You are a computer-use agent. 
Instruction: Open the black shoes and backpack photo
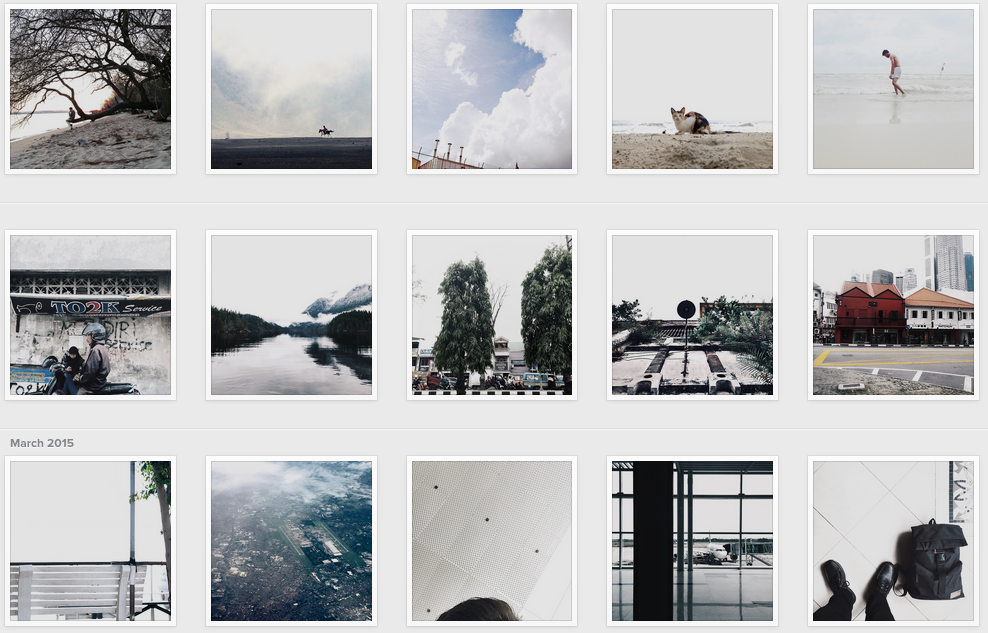(x=893, y=541)
